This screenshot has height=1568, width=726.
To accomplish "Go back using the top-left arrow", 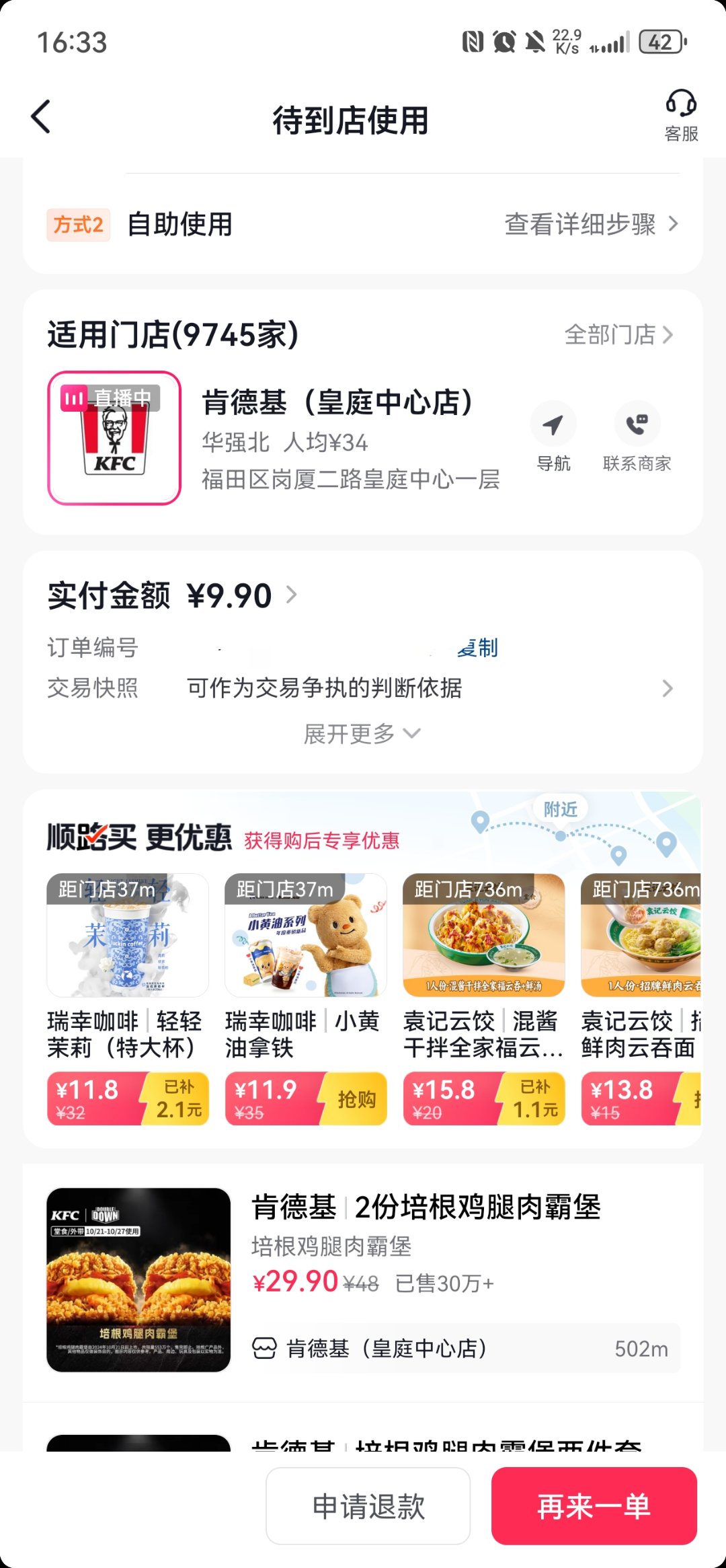I will 41,117.
